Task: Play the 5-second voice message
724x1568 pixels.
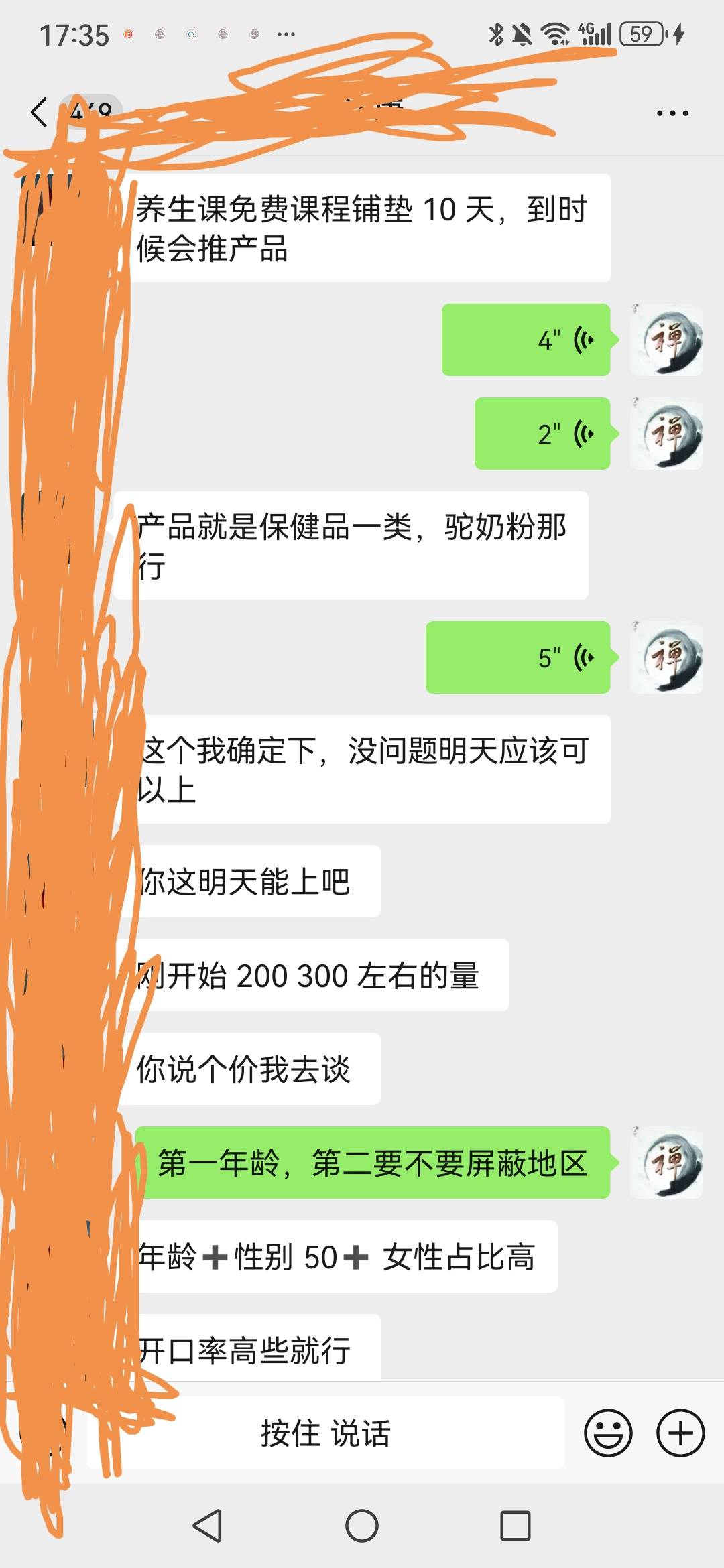Action: (518, 657)
